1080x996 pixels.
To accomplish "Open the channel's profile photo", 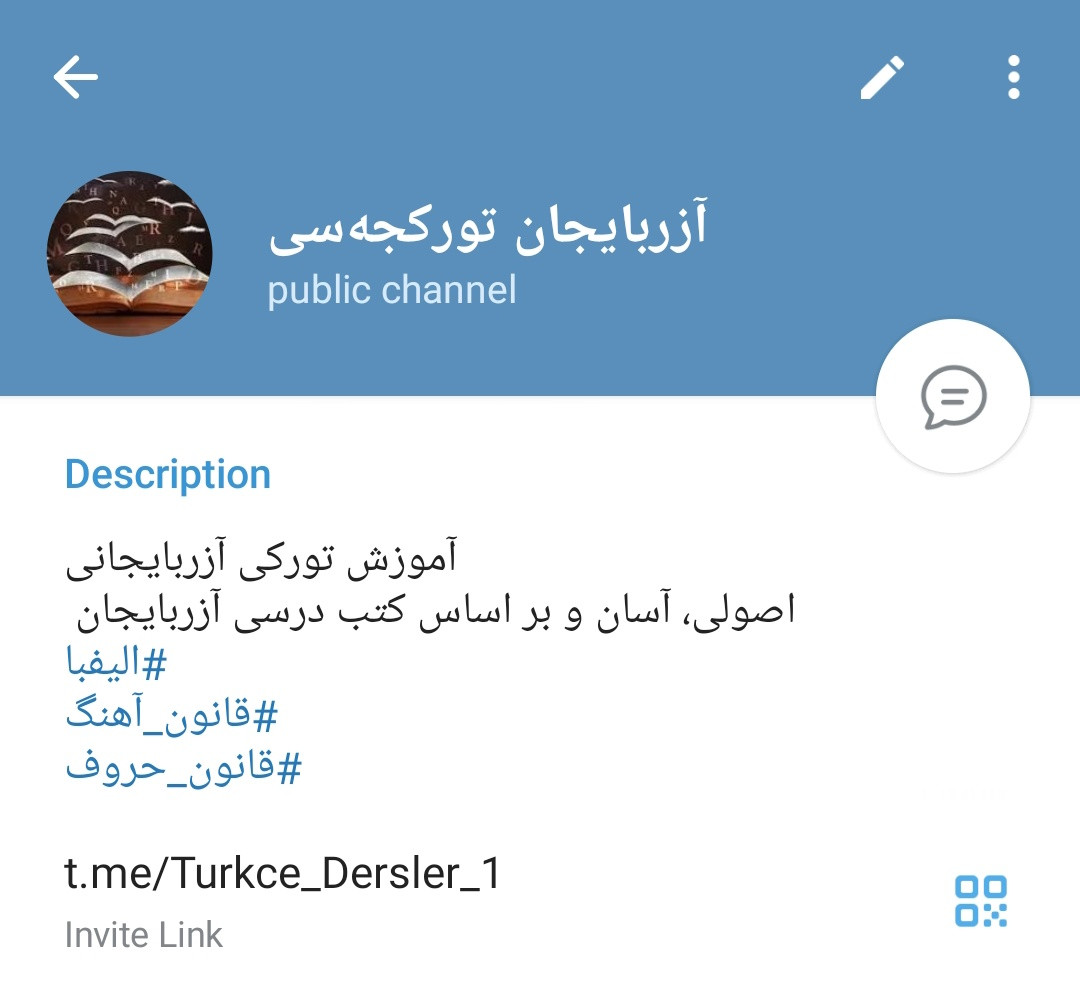I will pos(130,253).
